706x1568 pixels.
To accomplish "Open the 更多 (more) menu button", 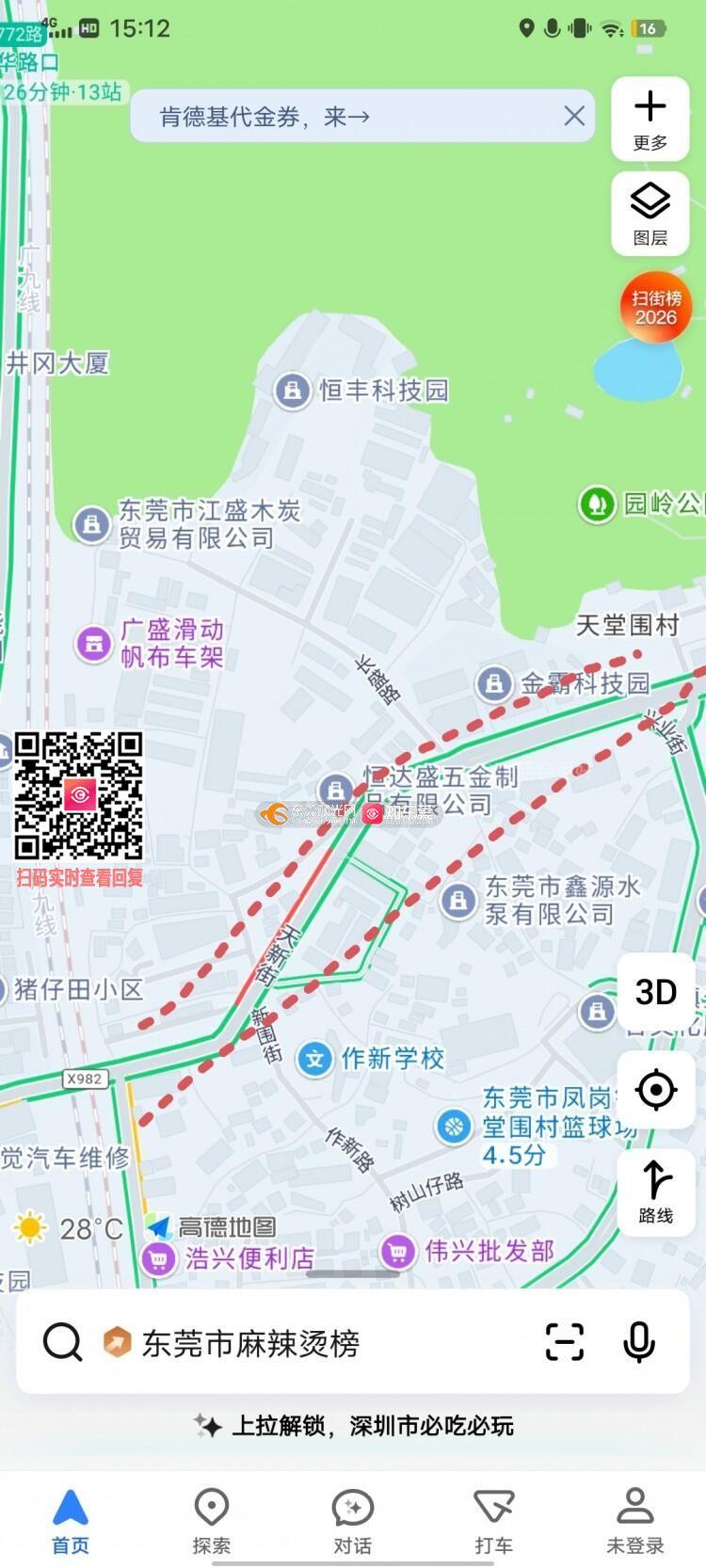I will coord(650,120).
